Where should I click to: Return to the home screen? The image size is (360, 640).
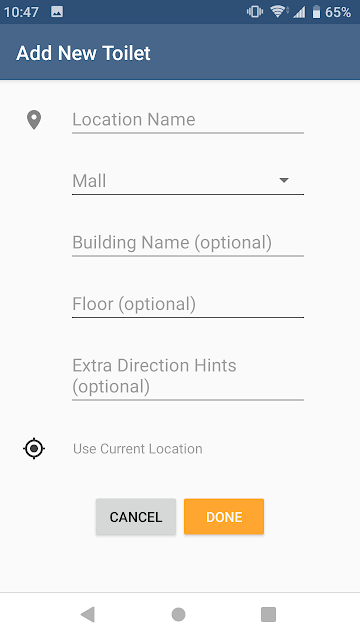[178, 614]
